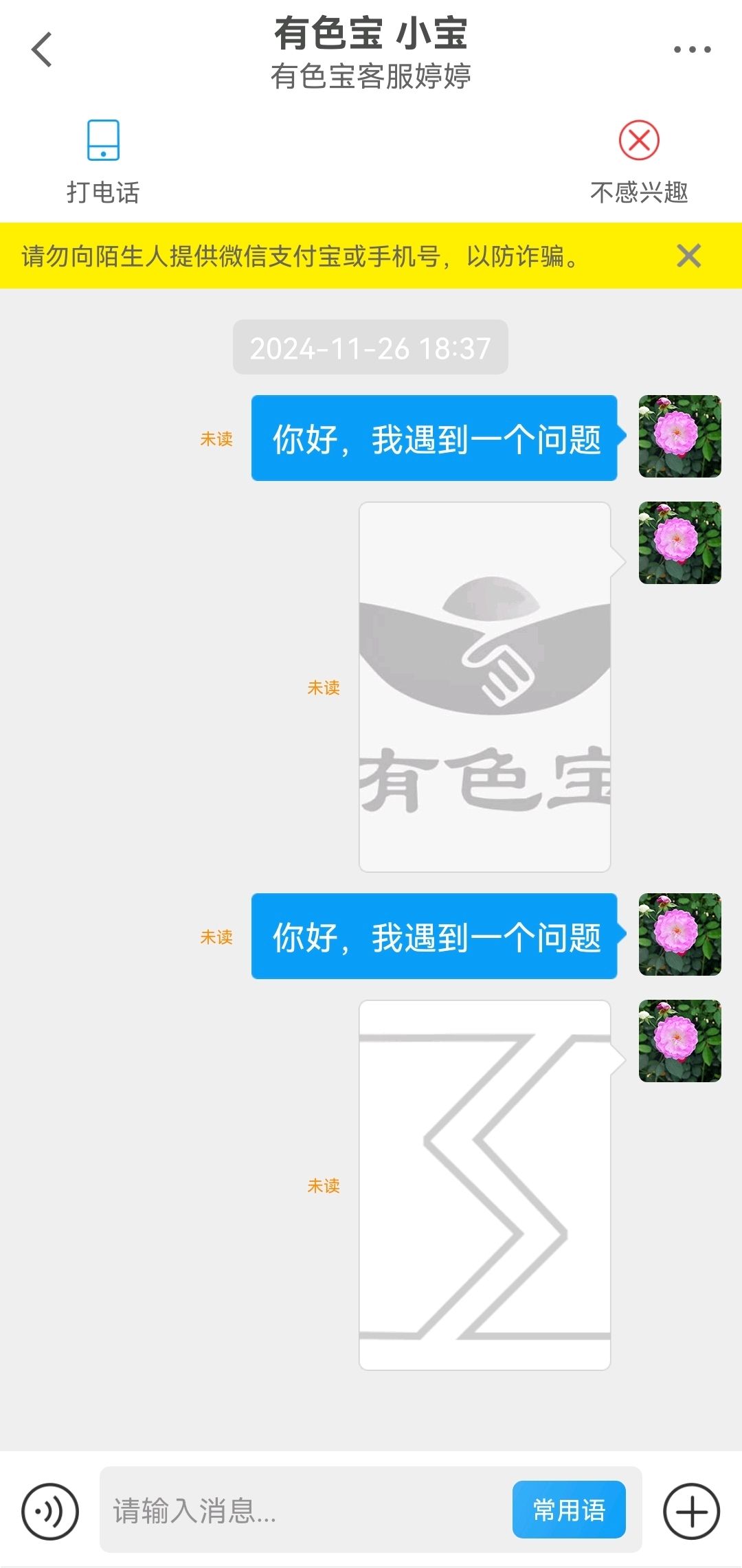Mark the chat as 不感兴趣
Screen dimensions: 742x1568
(639, 162)
